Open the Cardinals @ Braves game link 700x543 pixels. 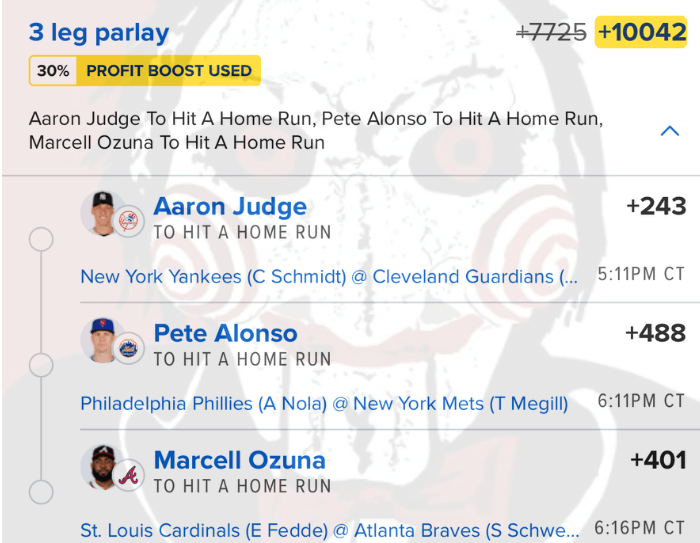tap(329, 530)
